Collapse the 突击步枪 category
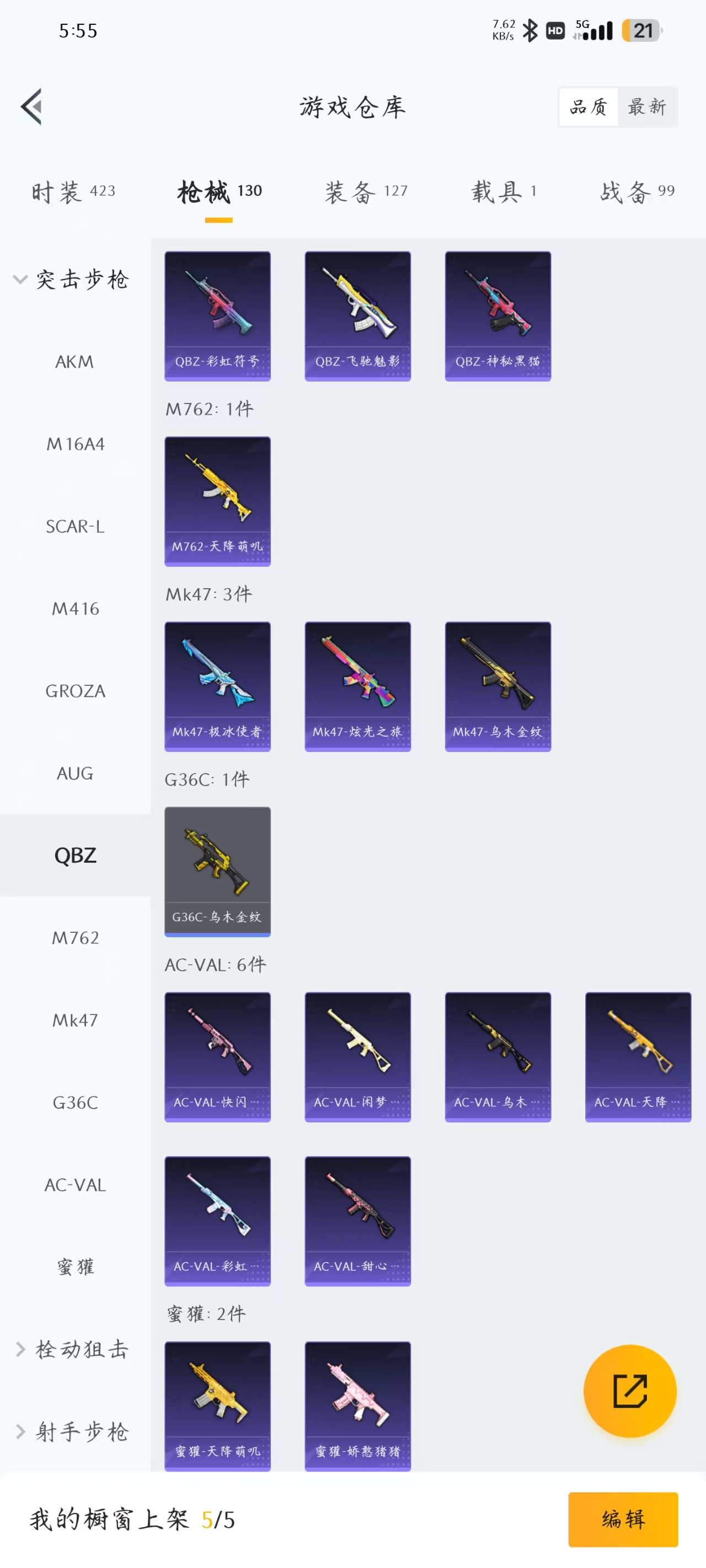Viewport: 706px width, 1568px height. [73, 280]
